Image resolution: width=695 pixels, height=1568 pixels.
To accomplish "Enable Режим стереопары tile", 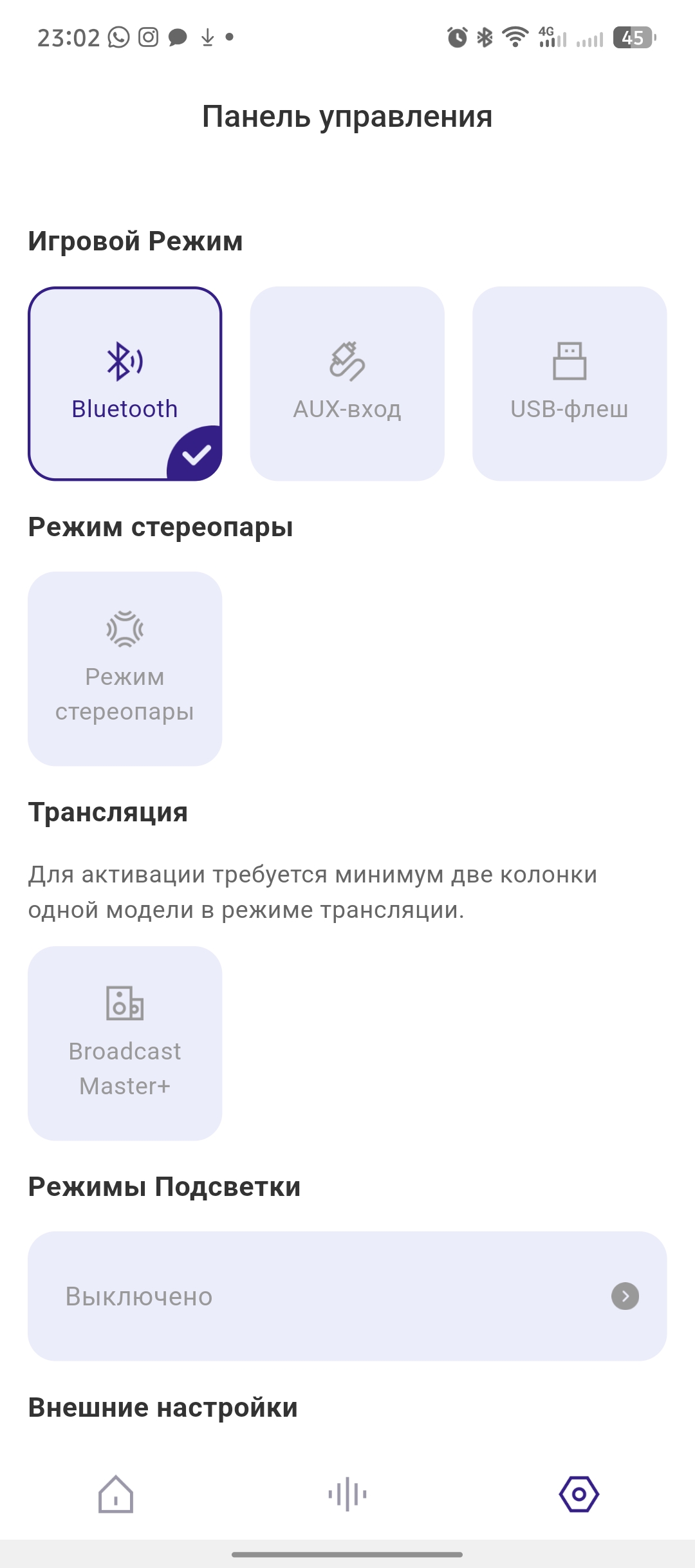I will [x=125, y=669].
